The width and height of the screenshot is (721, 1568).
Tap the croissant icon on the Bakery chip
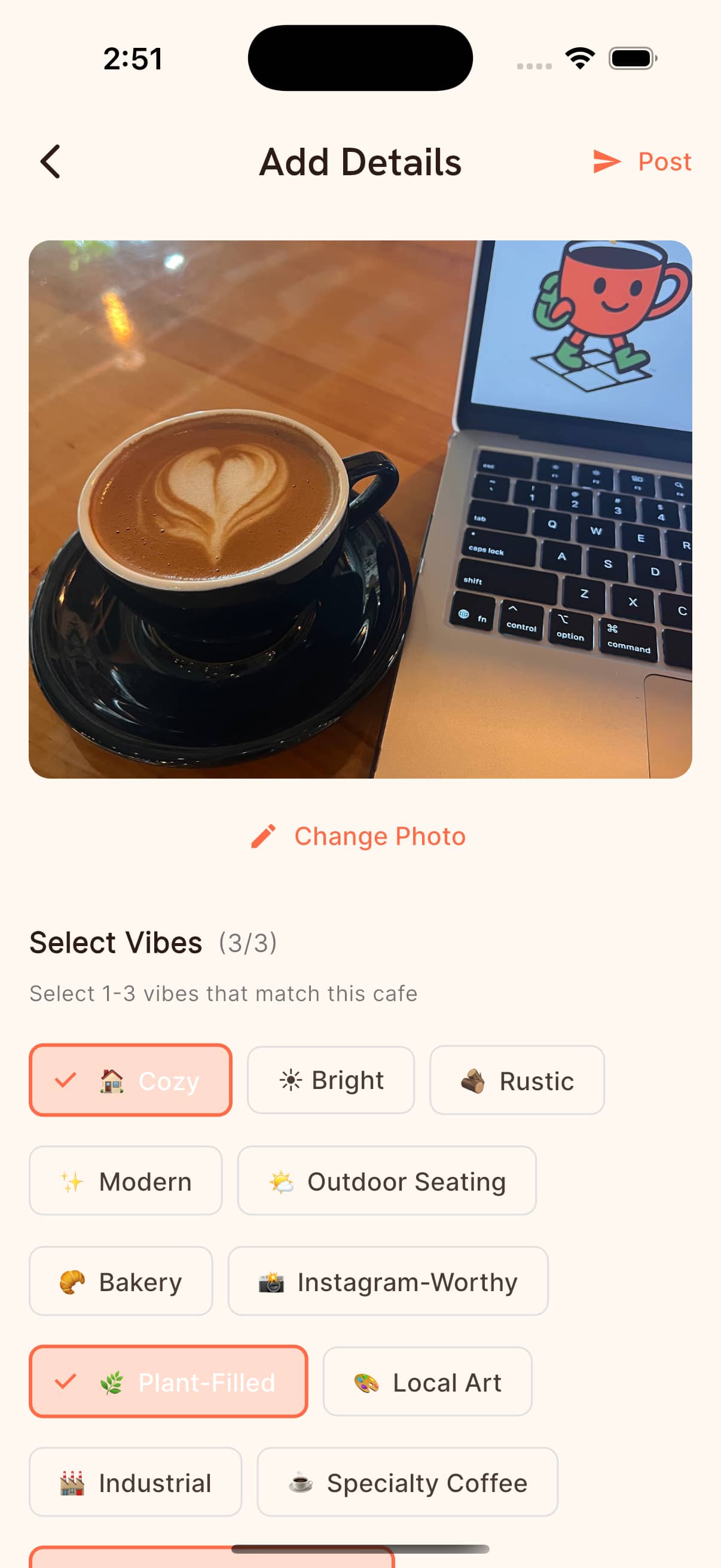pos(72,1282)
